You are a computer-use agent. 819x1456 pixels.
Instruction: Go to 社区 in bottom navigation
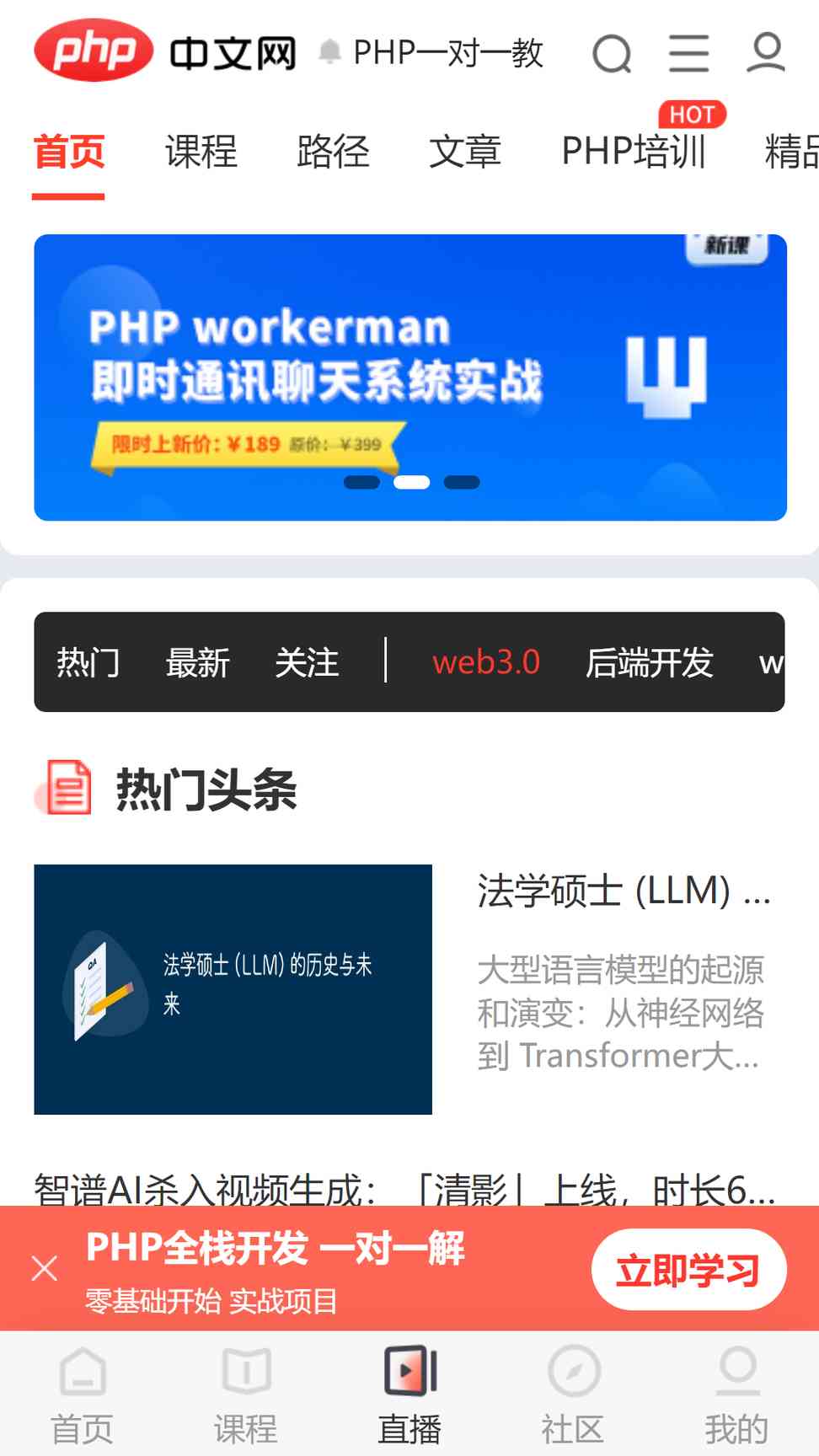pos(573,1394)
